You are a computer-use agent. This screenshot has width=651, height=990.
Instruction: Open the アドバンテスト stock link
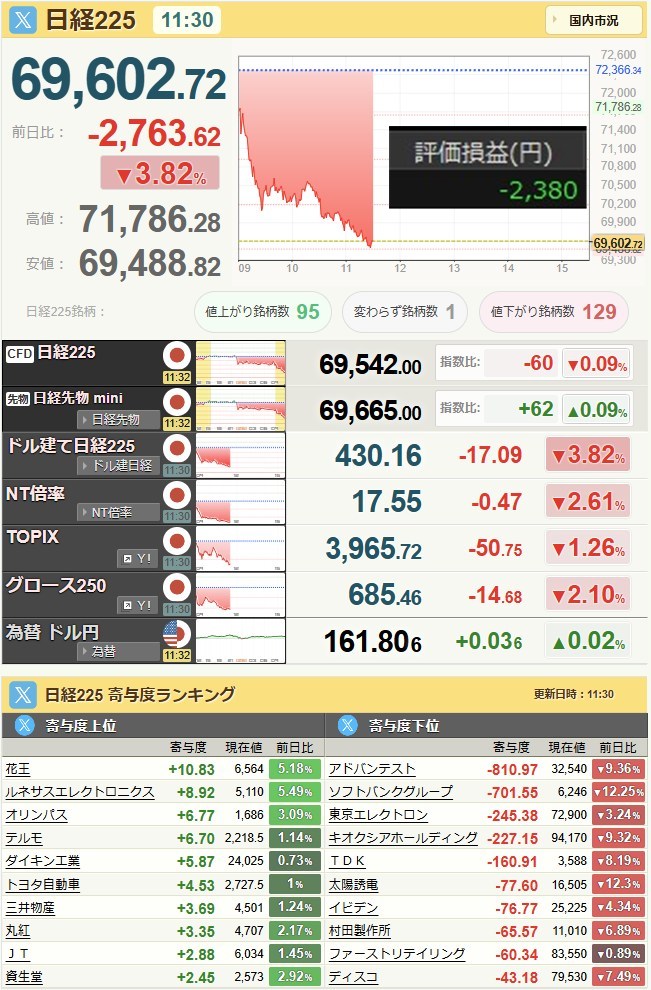click(x=372, y=769)
